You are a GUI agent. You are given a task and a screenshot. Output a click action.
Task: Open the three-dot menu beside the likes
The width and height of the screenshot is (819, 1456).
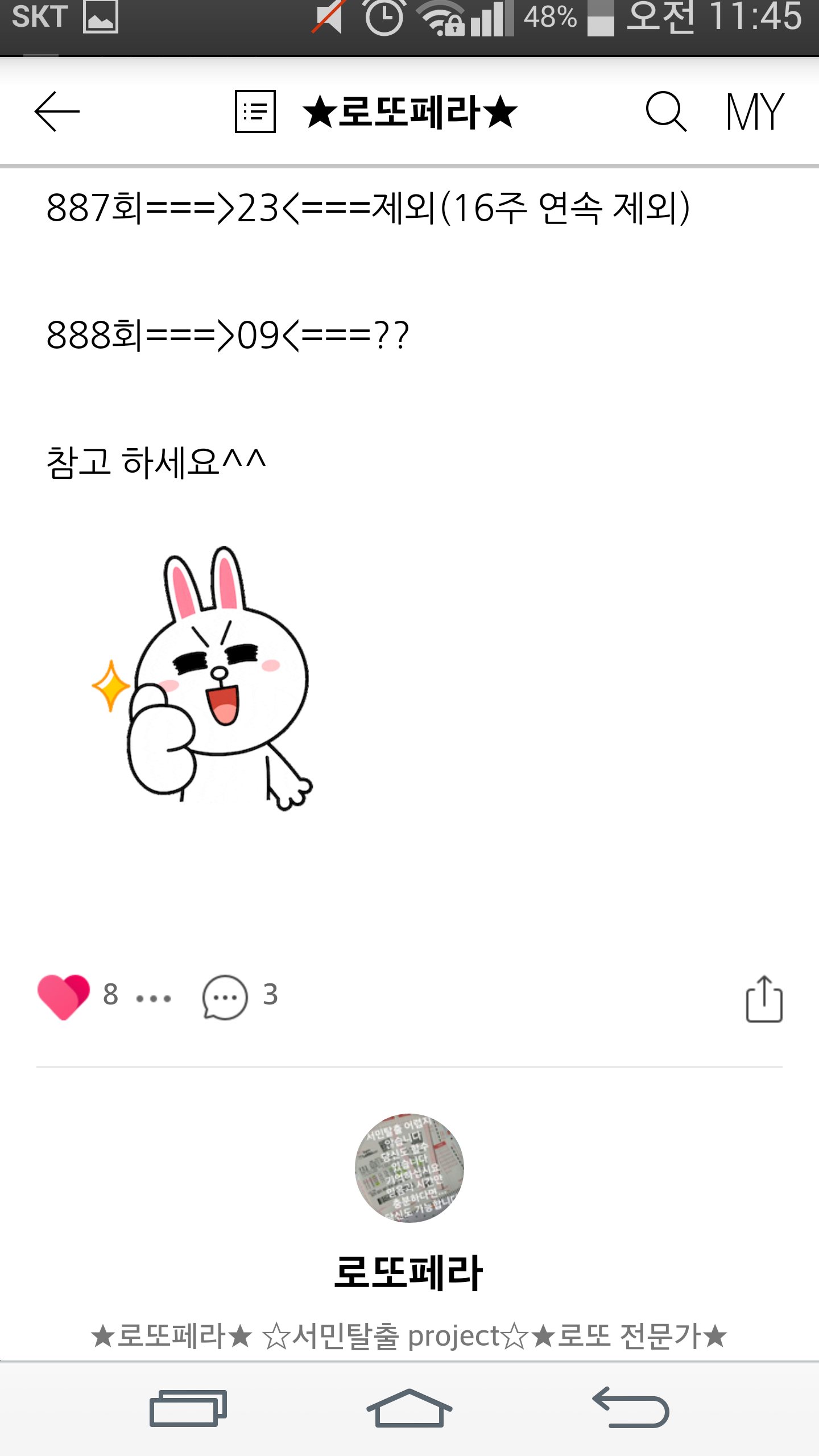click(x=154, y=998)
